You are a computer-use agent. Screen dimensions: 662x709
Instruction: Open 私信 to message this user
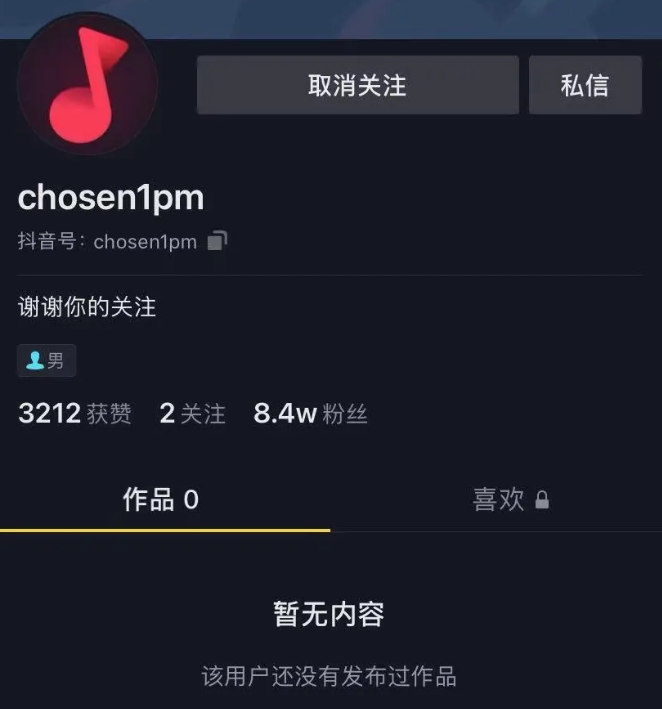[584, 85]
